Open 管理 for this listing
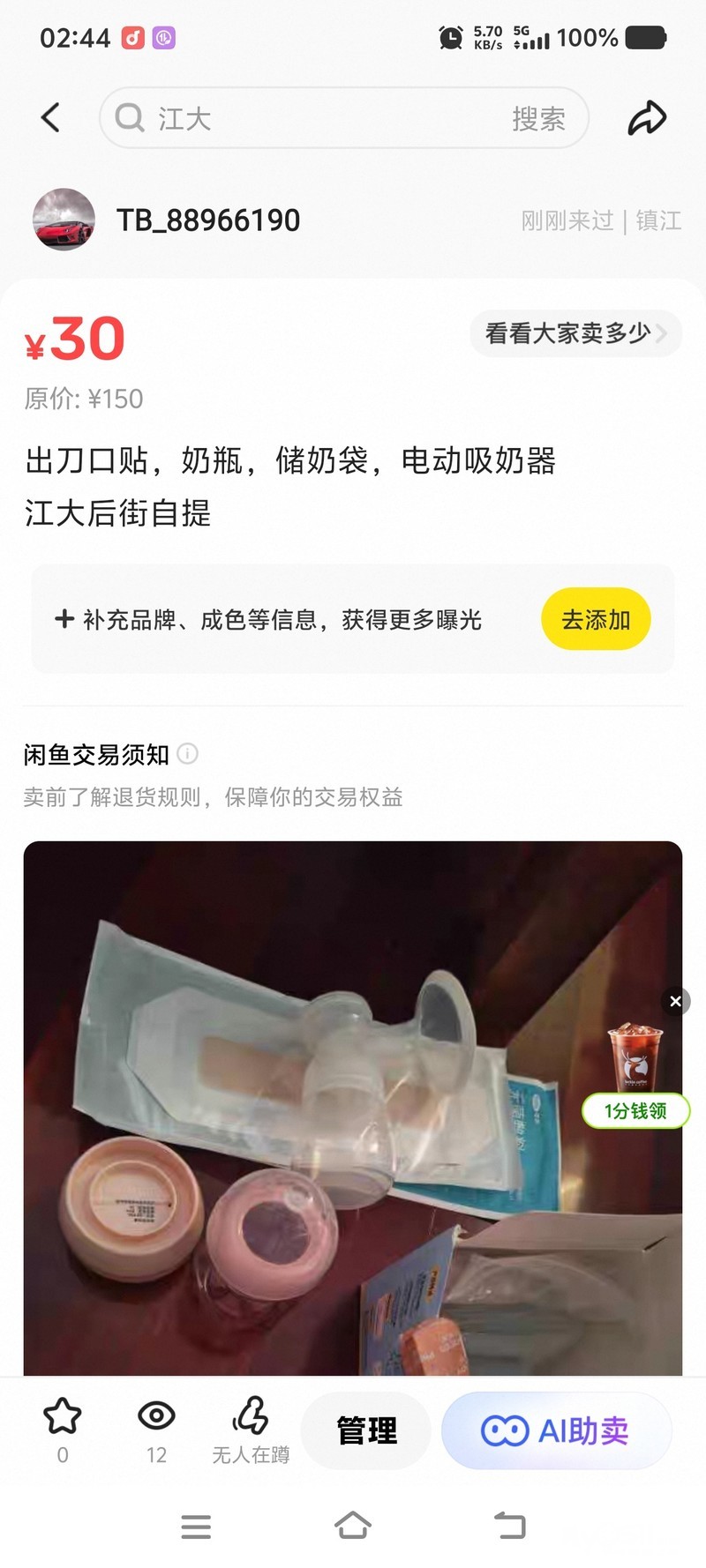This screenshot has height=1568, width=706. [366, 1430]
